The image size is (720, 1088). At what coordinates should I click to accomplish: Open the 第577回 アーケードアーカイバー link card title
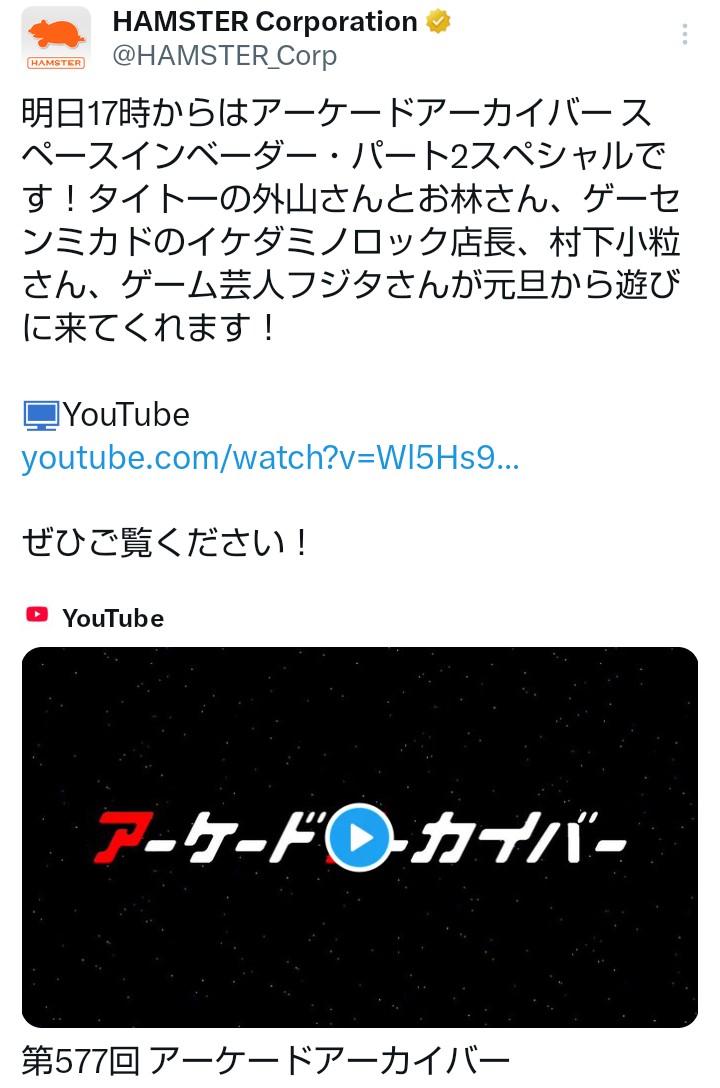point(266,1061)
